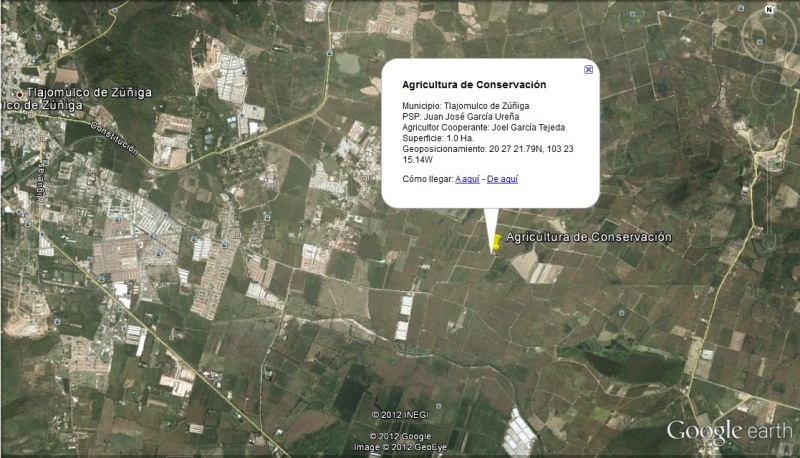Open the 'De aquí' directions link
Image resolution: width=800 pixels, height=458 pixels.
[x=502, y=179]
